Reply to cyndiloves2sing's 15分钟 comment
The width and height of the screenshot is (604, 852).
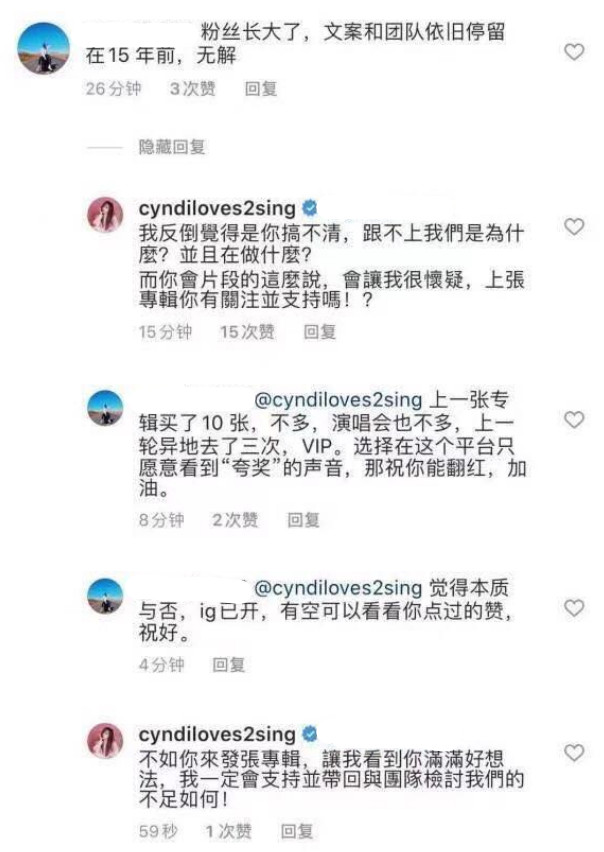click(x=320, y=332)
